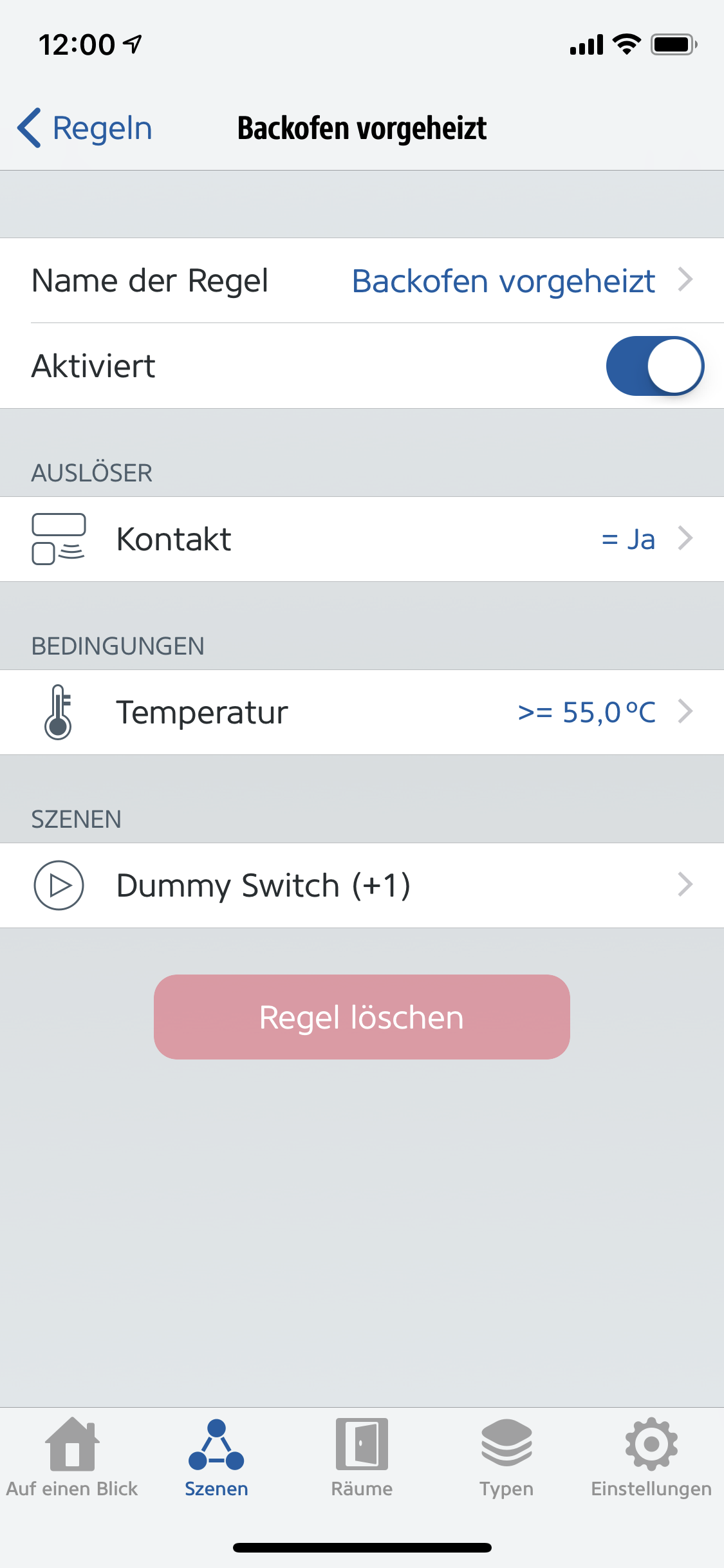Edit the Name der Regel row
This screenshot has width=724, height=1568.
362,281
